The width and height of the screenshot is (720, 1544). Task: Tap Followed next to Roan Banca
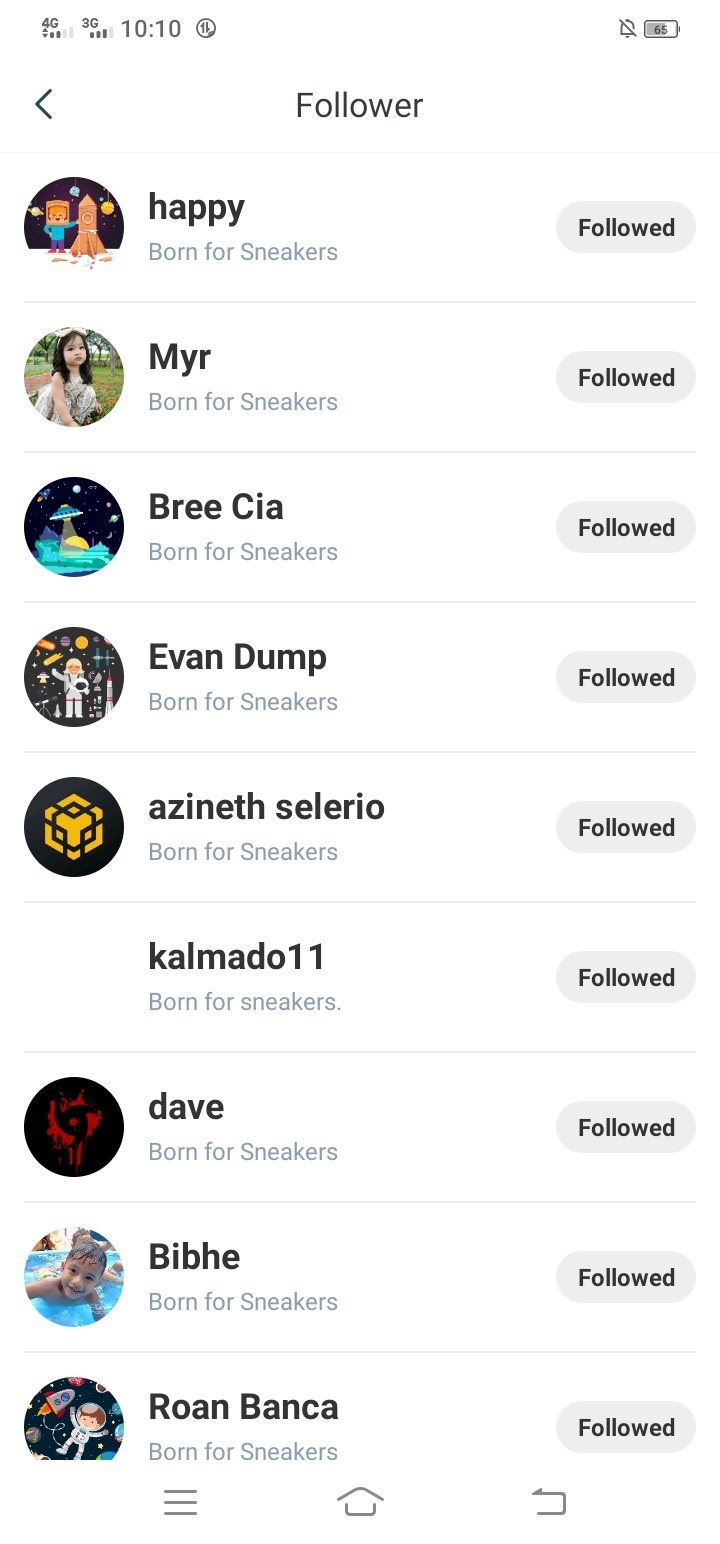click(626, 1427)
